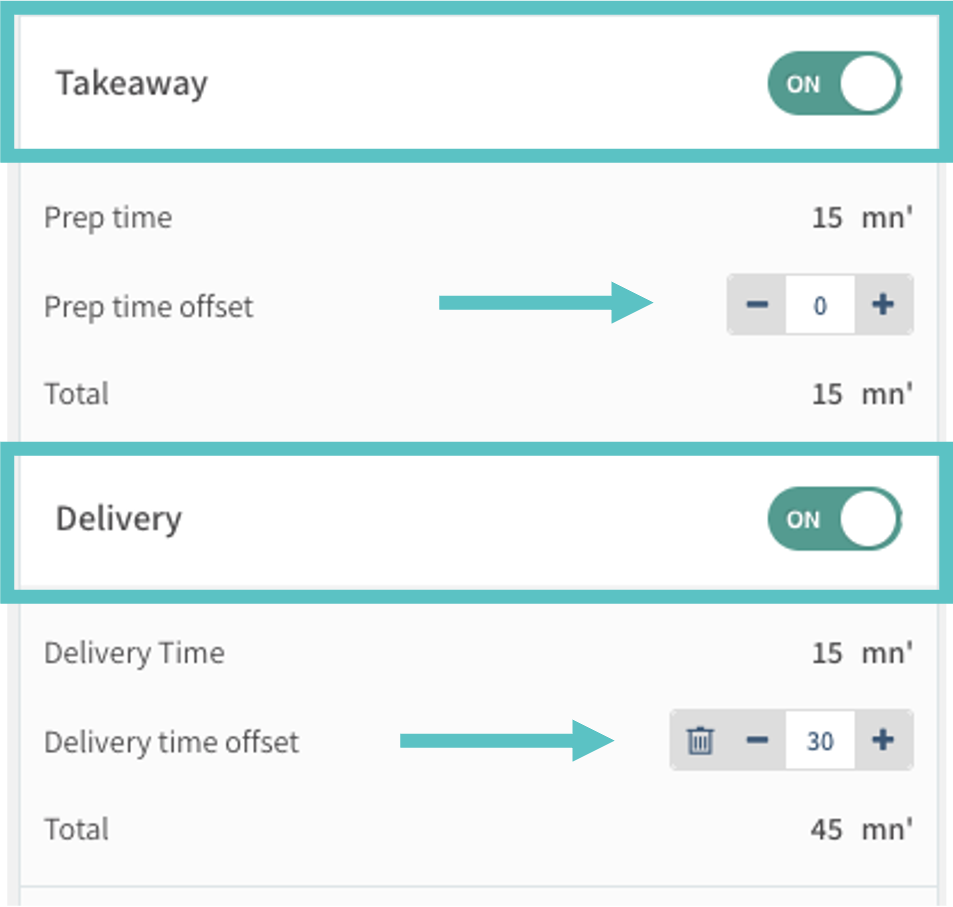Raise the Delivery time offset
The width and height of the screenshot is (953, 907).
point(882,740)
